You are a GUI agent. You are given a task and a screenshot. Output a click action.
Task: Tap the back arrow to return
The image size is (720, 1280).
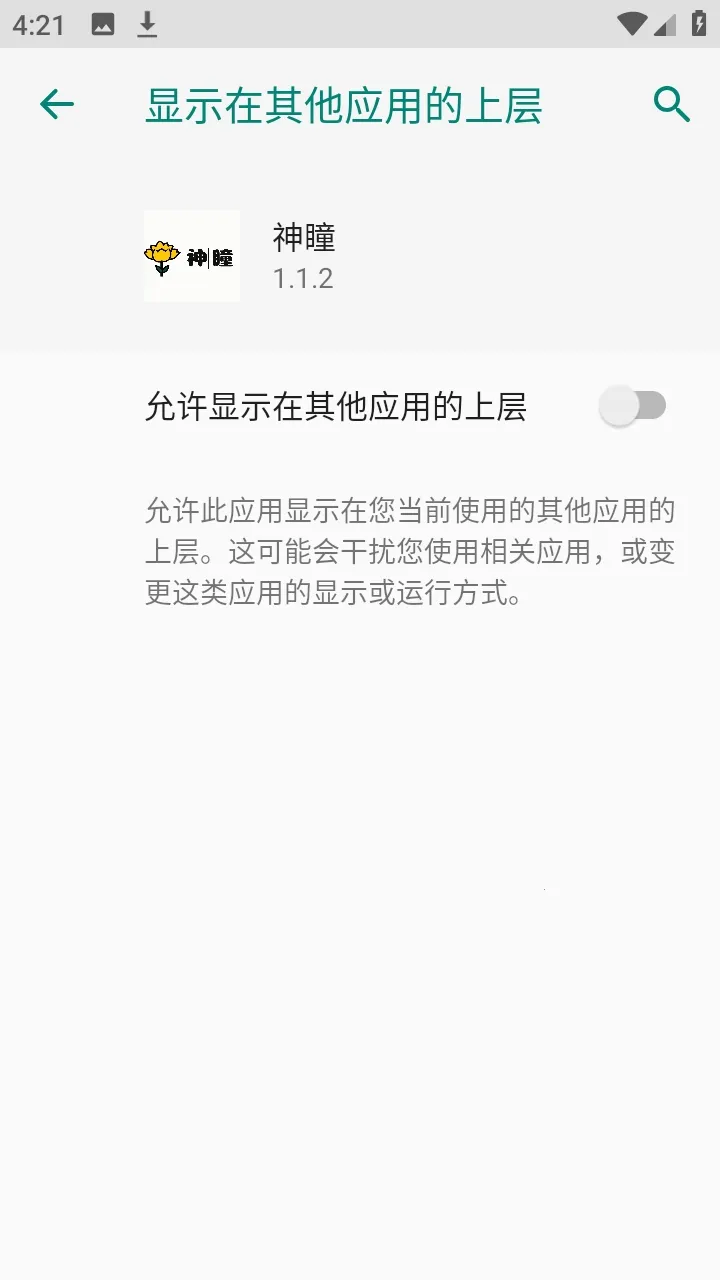(x=57, y=104)
